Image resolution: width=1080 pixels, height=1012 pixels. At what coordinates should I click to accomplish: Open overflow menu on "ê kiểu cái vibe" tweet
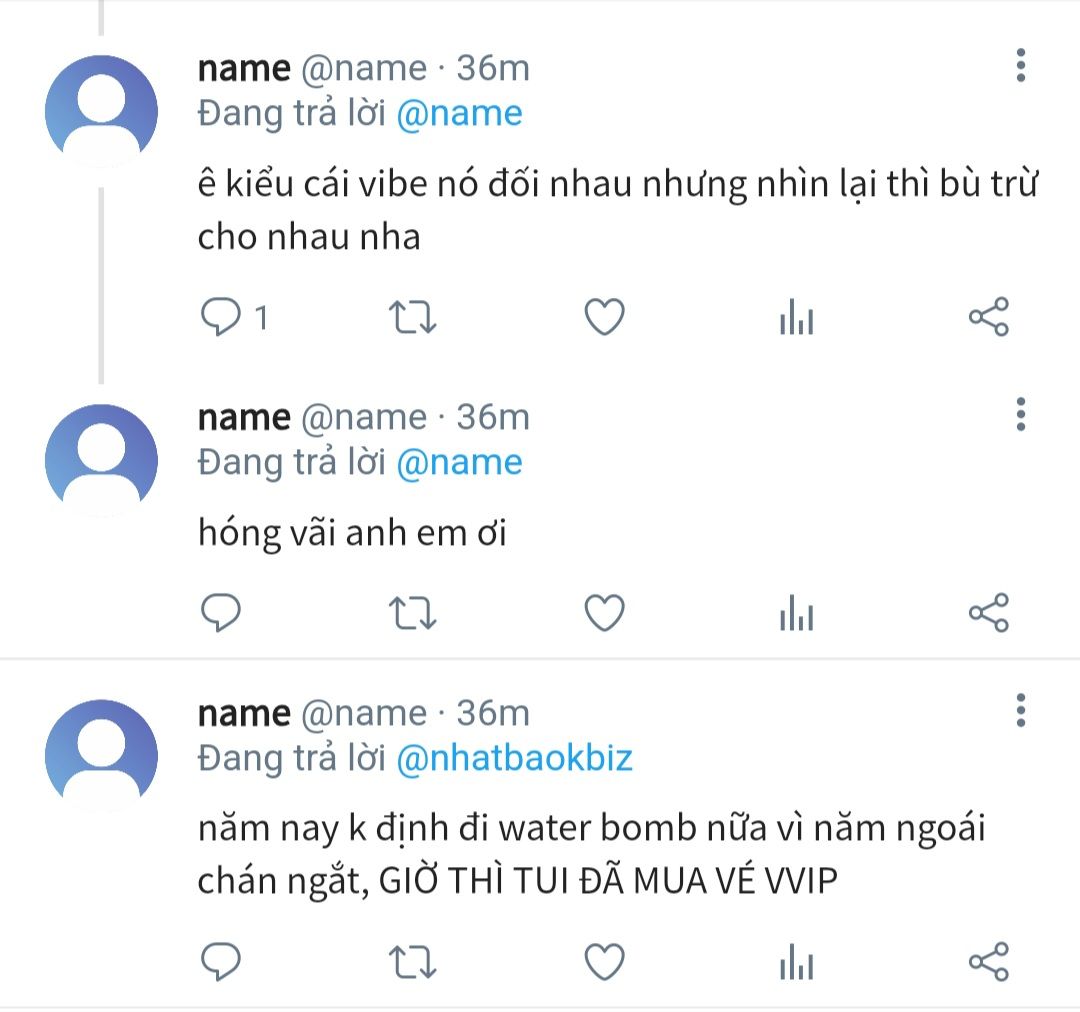[1021, 65]
